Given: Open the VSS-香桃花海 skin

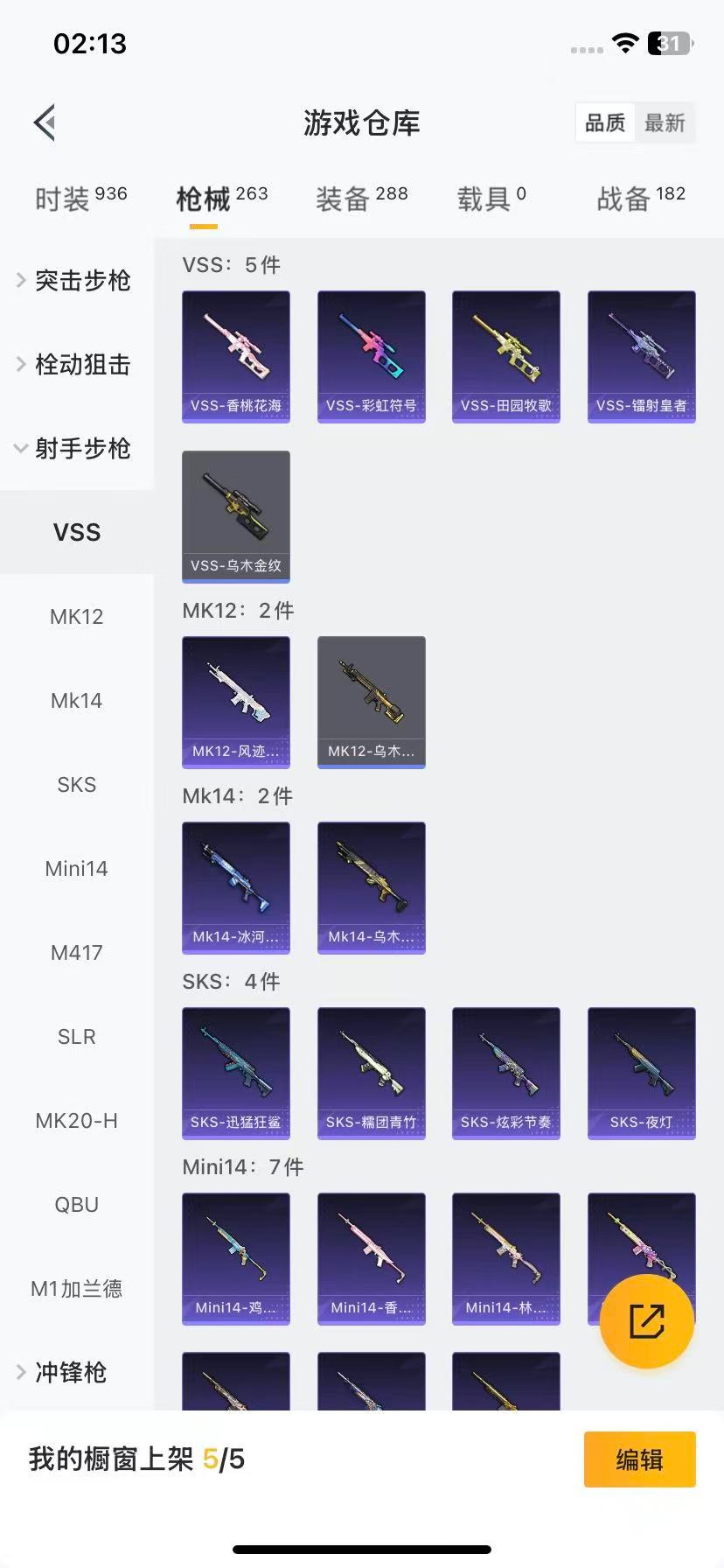Looking at the screenshot, I should (236, 356).
